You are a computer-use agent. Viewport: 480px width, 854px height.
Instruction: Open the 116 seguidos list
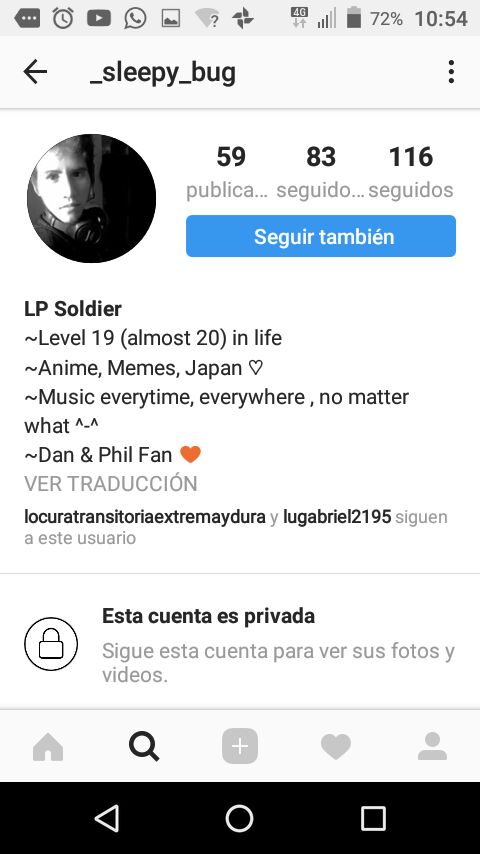point(411,172)
